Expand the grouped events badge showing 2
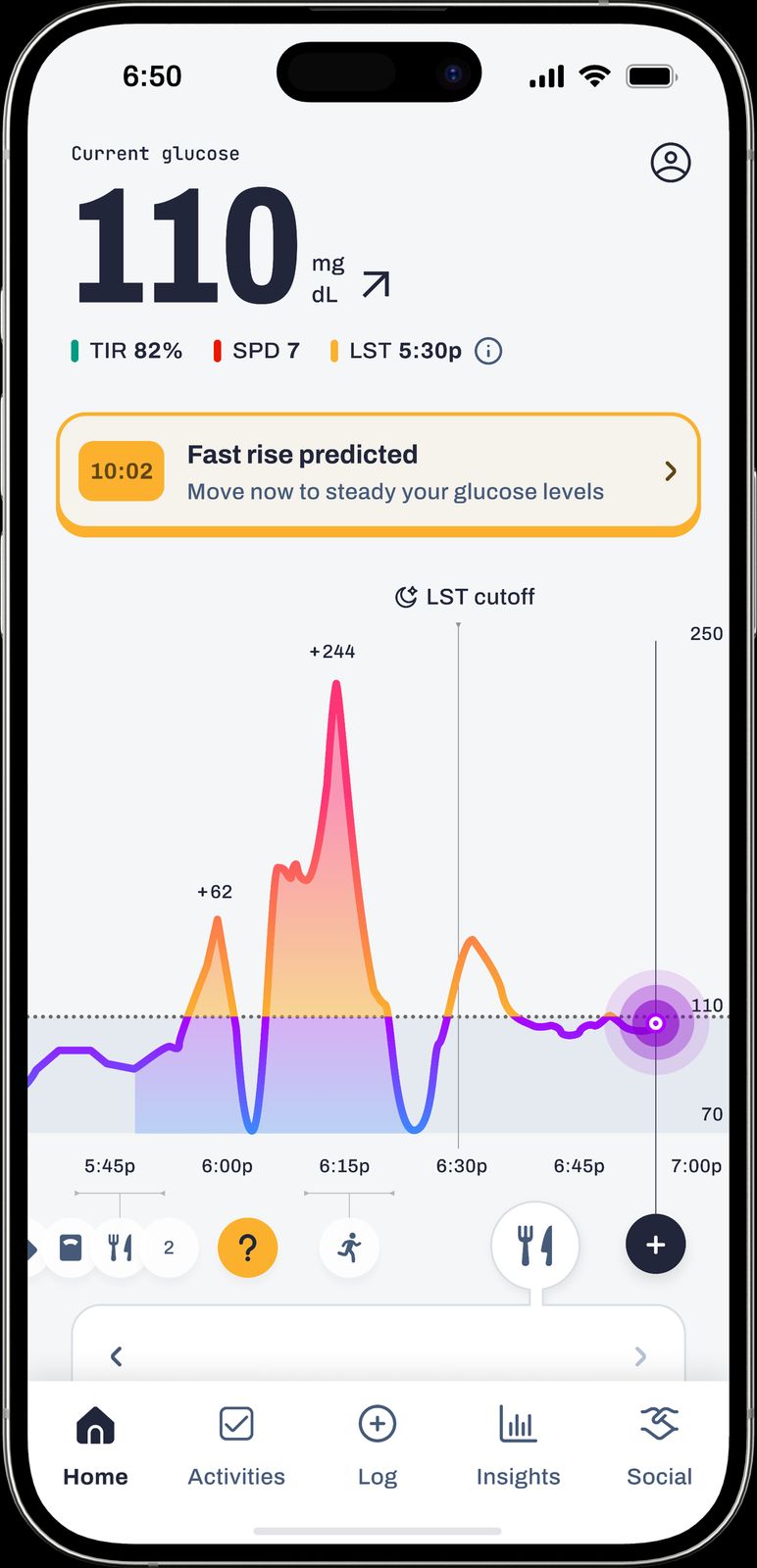Image resolution: width=757 pixels, height=1568 pixels. (169, 1248)
